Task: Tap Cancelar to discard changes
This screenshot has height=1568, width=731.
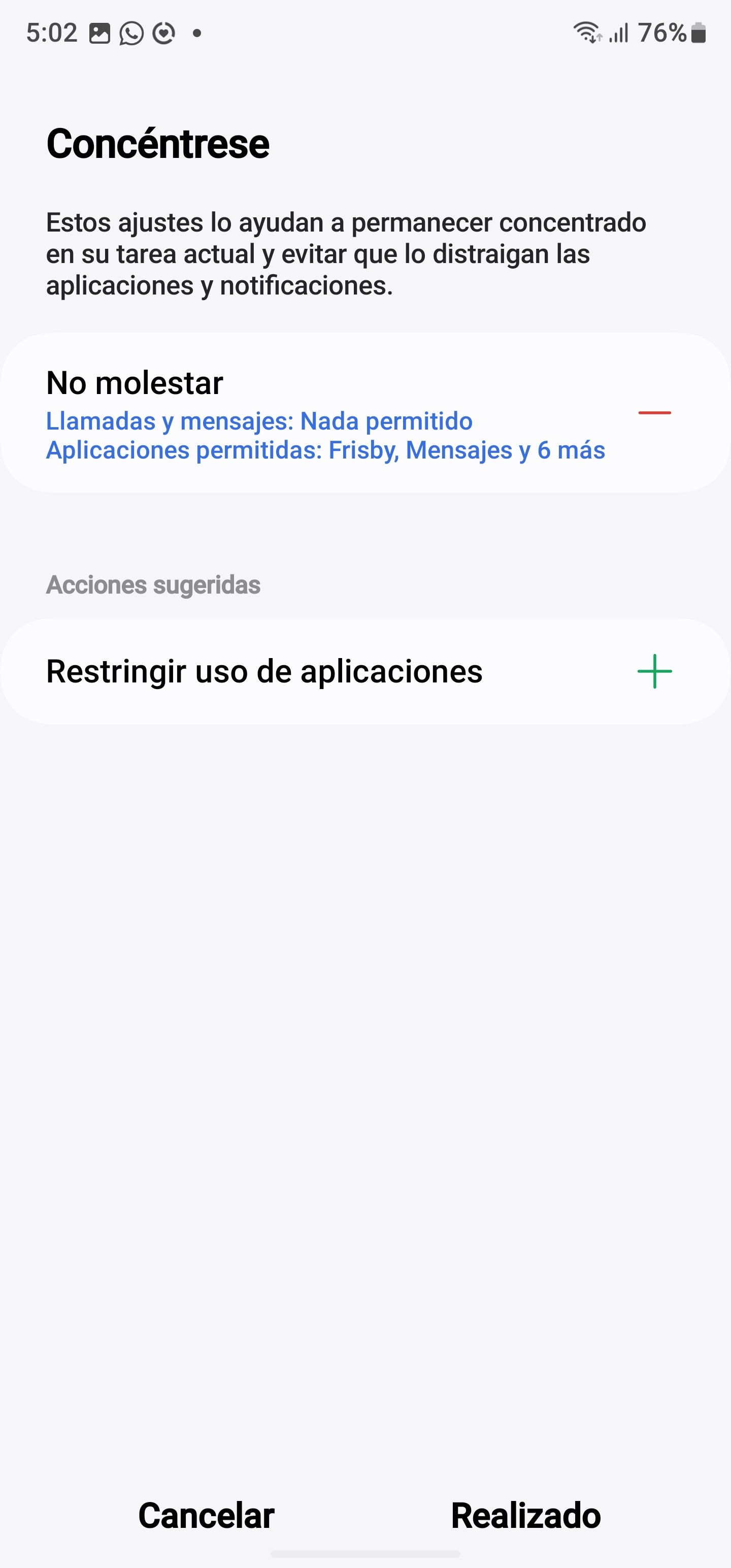Action: point(206,1515)
